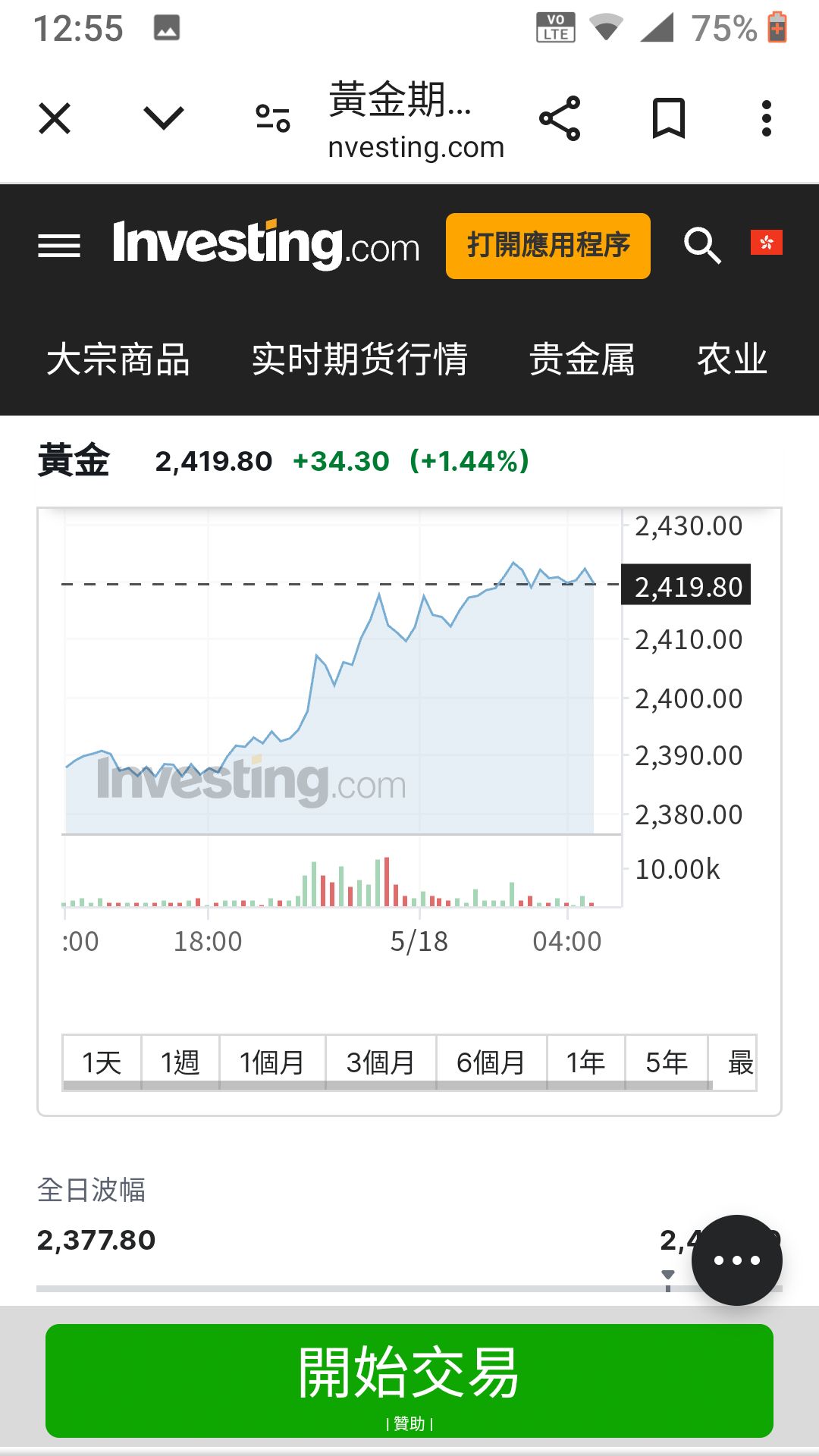Bookmark this page
Image resolution: width=819 pixels, height=1456 pixels.
[x=669, y=118]
